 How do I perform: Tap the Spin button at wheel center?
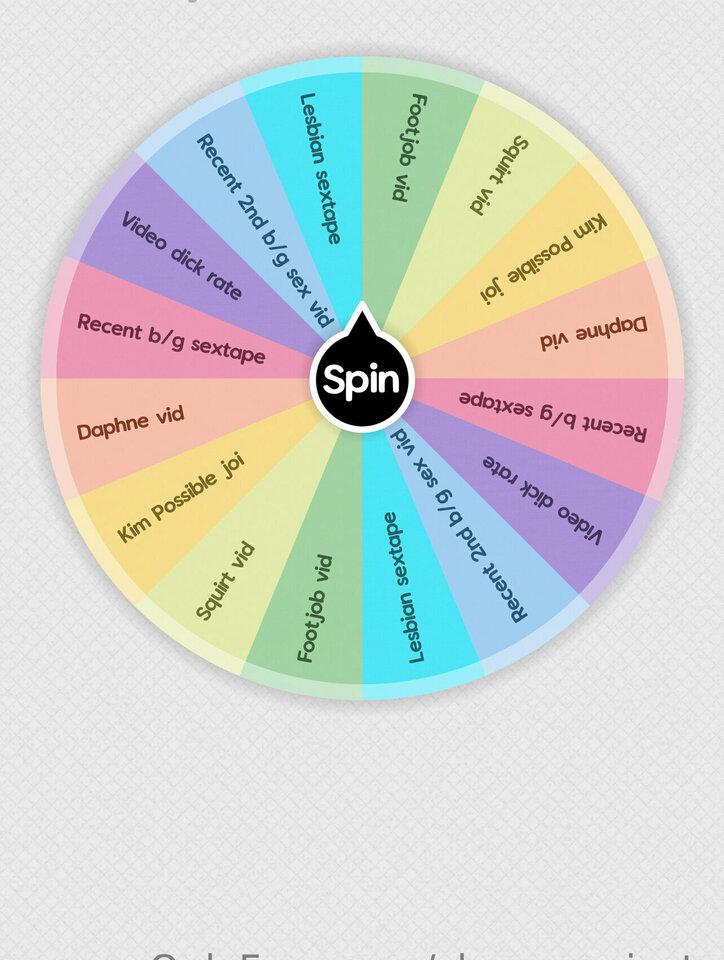pyautogui.click(x=362, y=379)
